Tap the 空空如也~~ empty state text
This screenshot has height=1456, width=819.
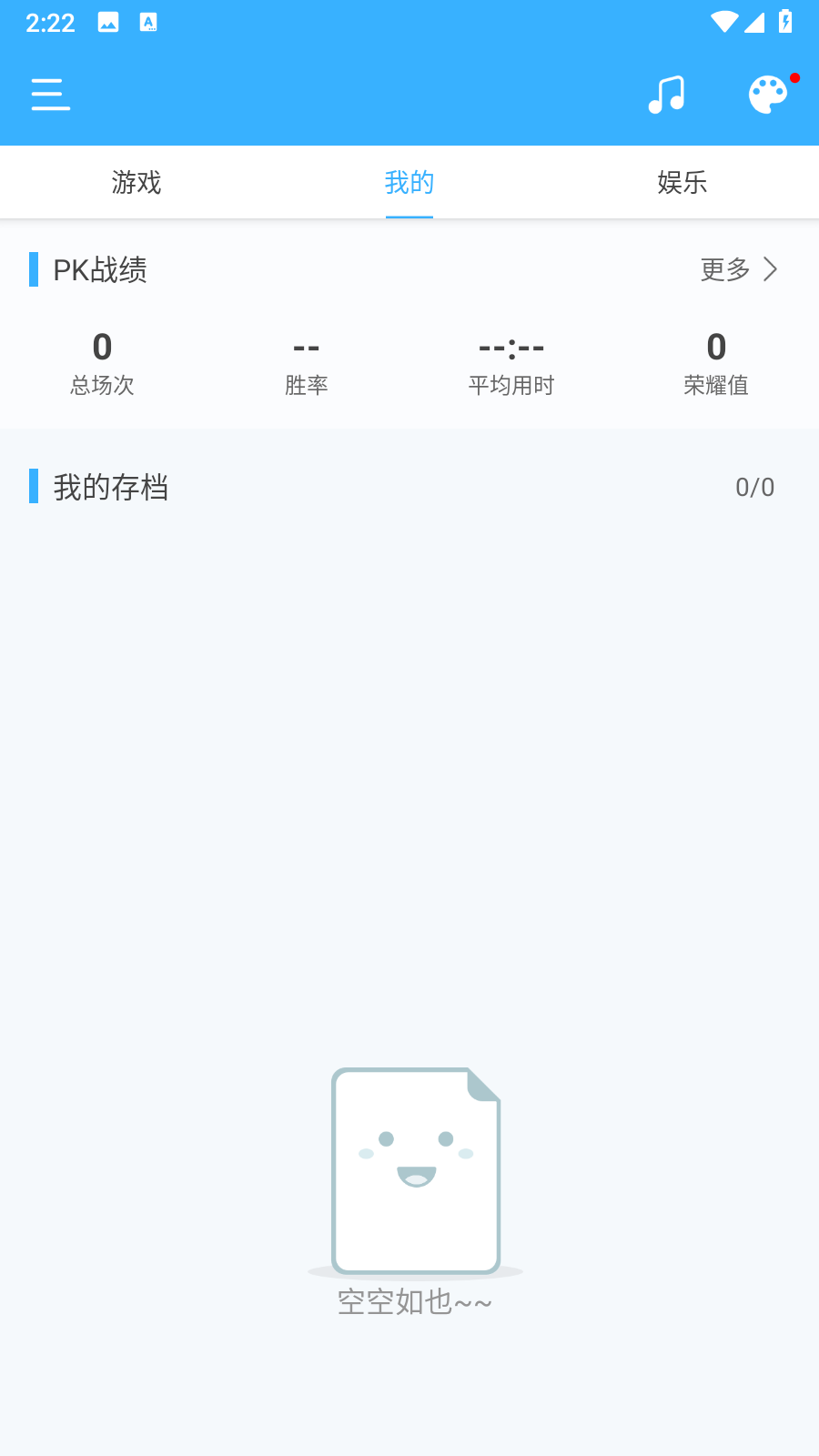(x=414, y=1301)
